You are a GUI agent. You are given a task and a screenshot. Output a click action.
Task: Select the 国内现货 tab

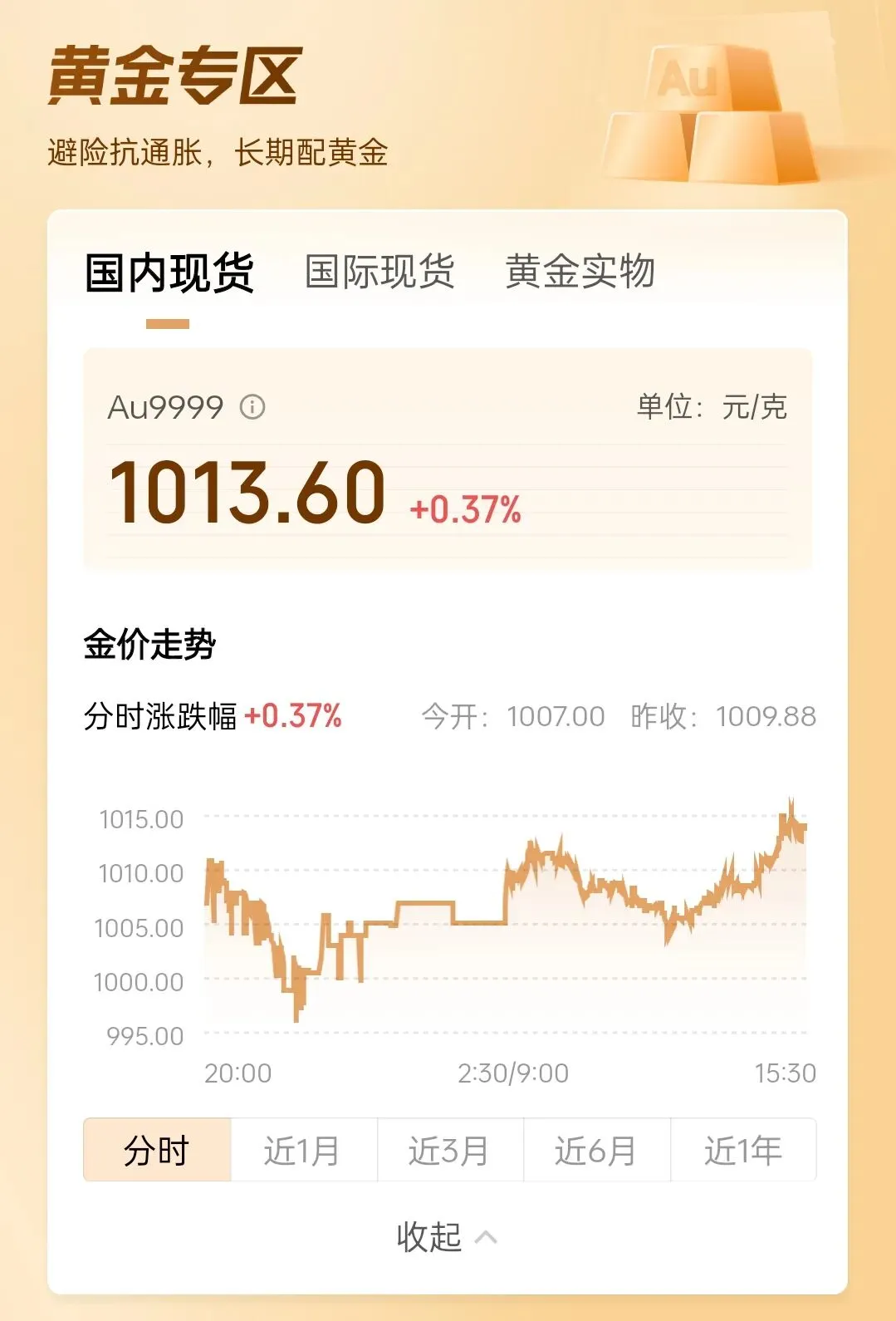pos(169,273)
